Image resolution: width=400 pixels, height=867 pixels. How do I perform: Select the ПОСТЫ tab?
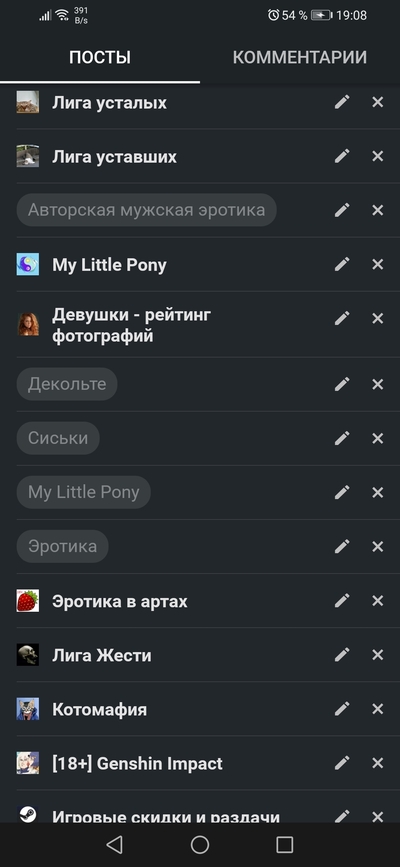coord(100,57)
